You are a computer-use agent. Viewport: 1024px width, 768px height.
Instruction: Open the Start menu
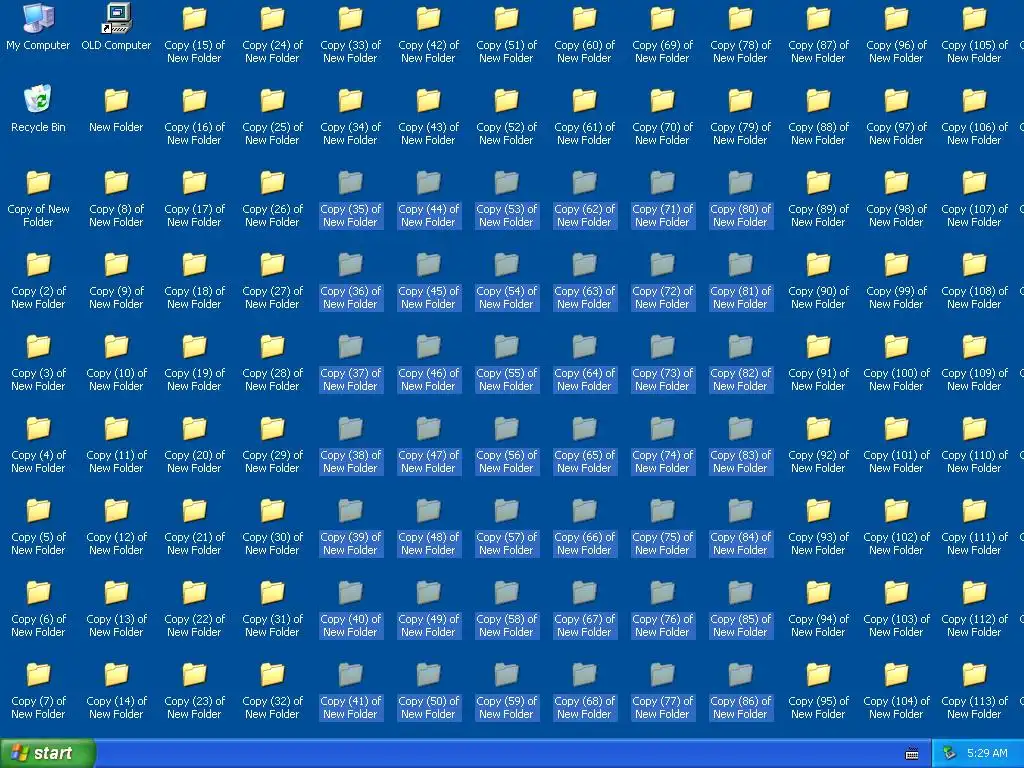[48, 753]
